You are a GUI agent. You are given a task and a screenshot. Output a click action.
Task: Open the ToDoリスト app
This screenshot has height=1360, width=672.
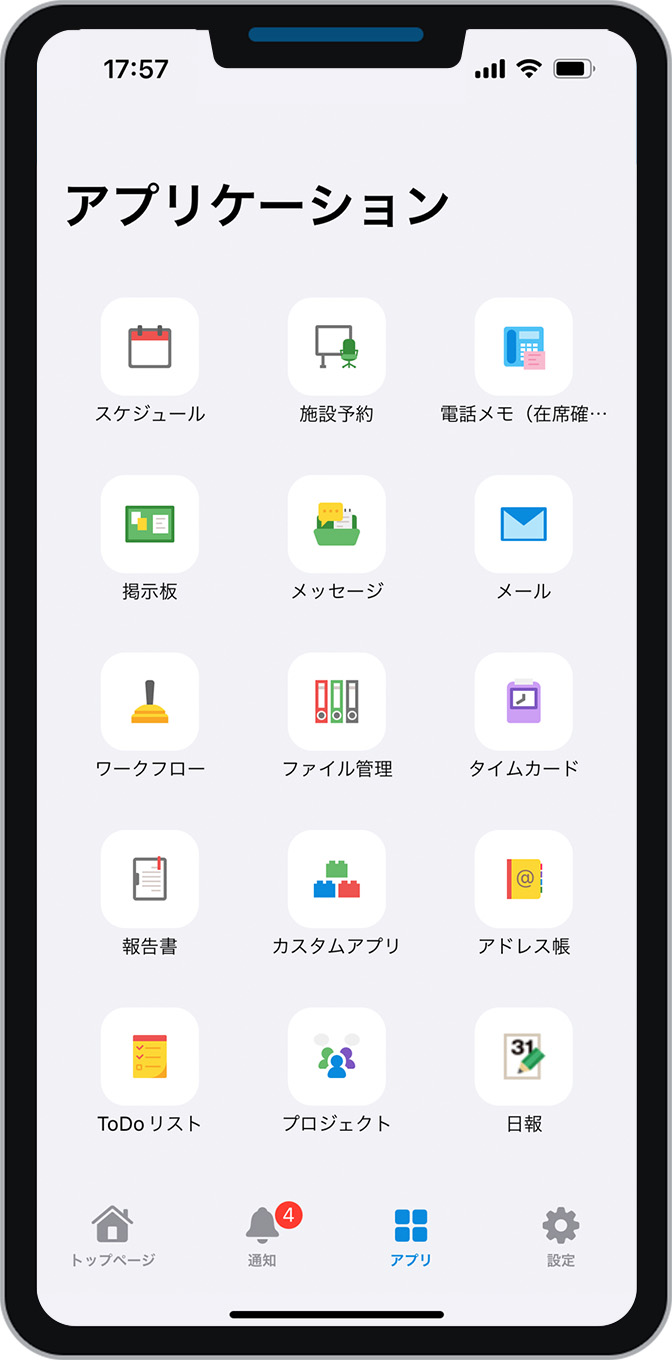coord(150,1057)
